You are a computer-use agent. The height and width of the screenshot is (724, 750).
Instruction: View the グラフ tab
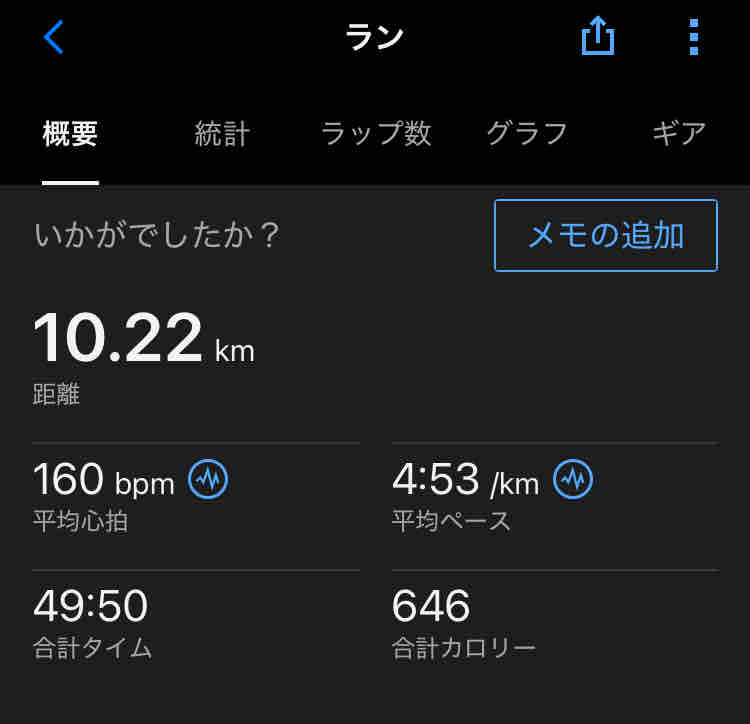pyautogui.click(x=527, y=134)
